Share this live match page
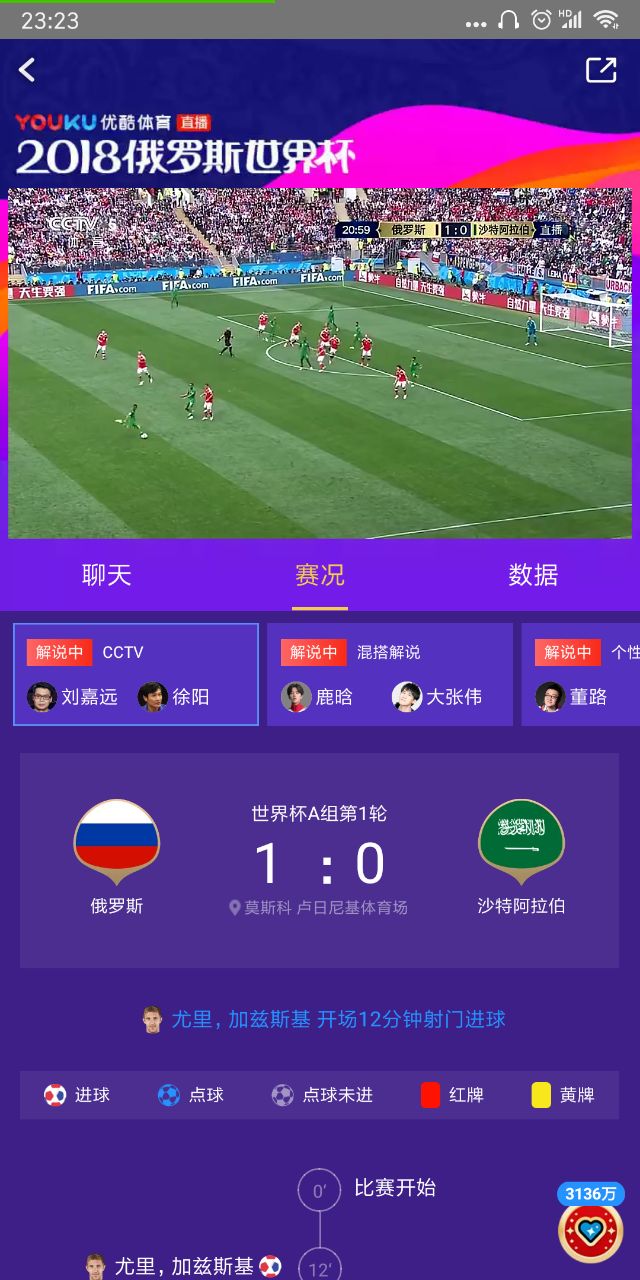640x1280 pixels. (x=600, y=69)
